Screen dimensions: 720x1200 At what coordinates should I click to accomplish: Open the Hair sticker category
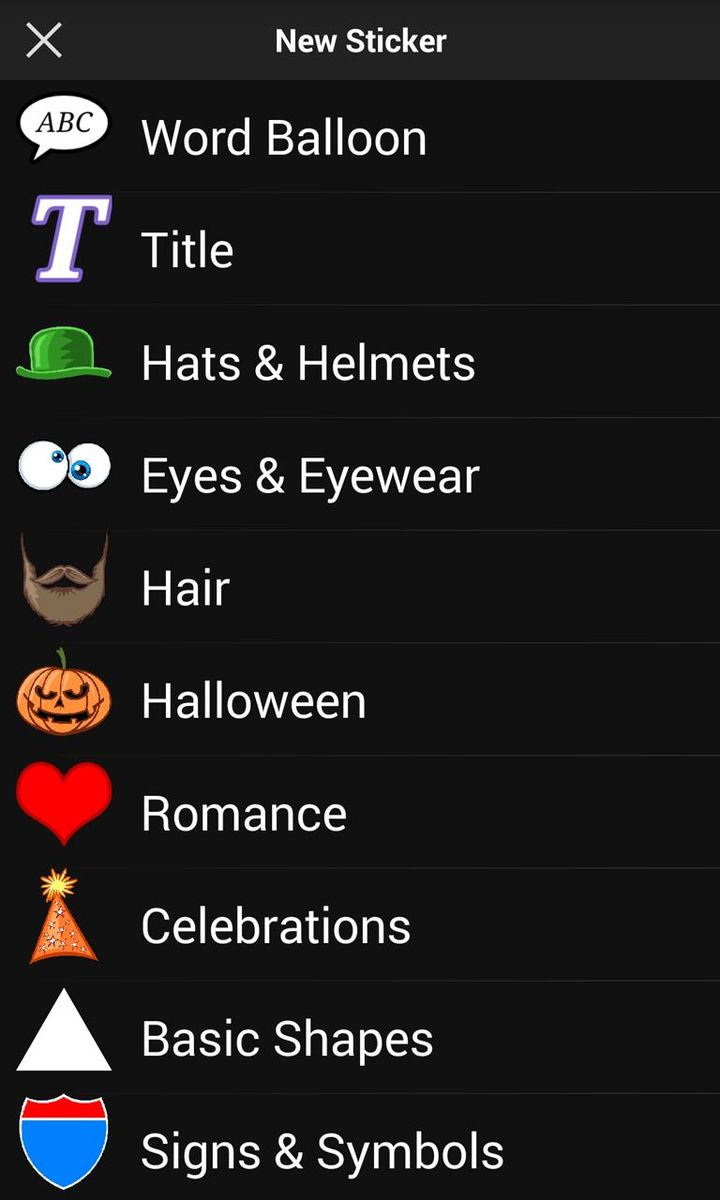pos(183,587)
